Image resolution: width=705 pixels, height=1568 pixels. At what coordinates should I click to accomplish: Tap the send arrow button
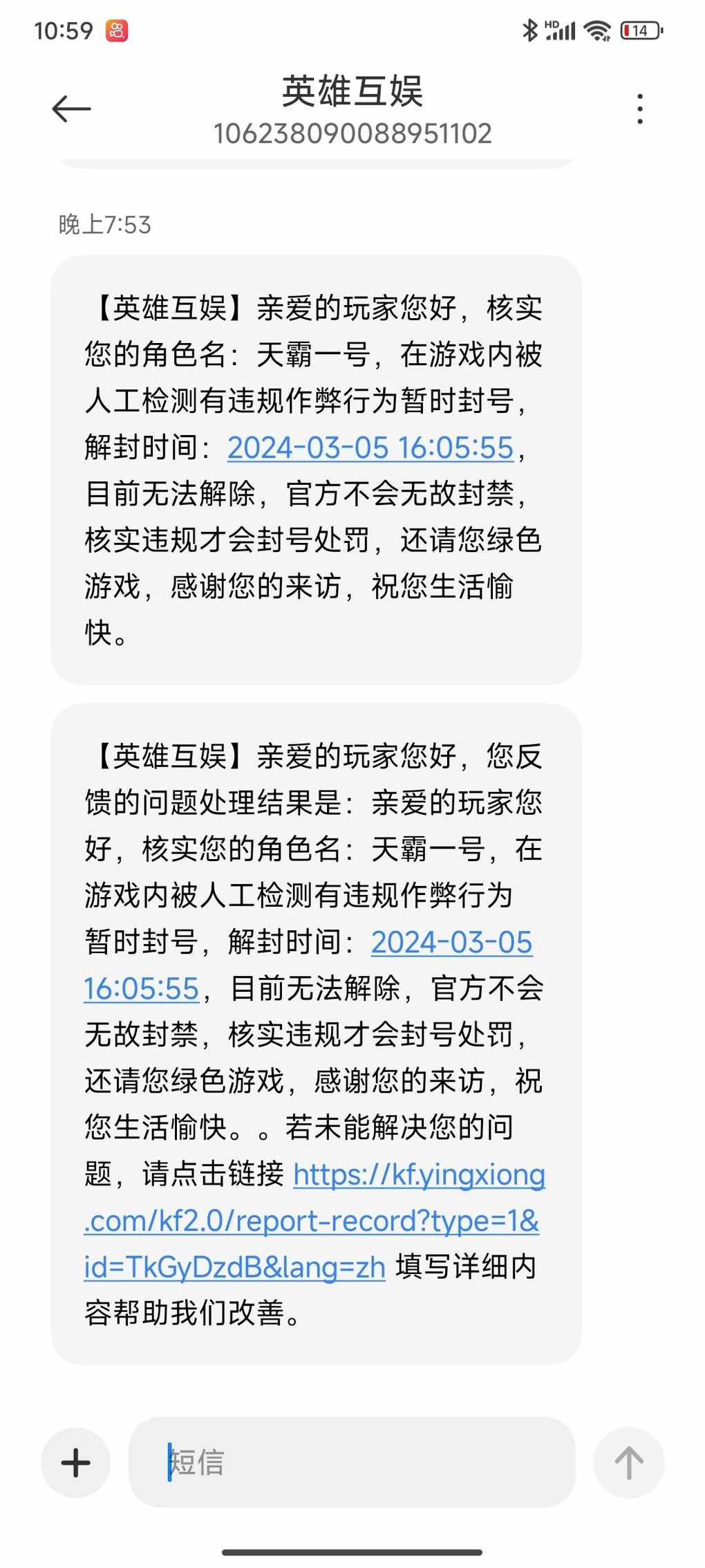[x=629, y=1462]
